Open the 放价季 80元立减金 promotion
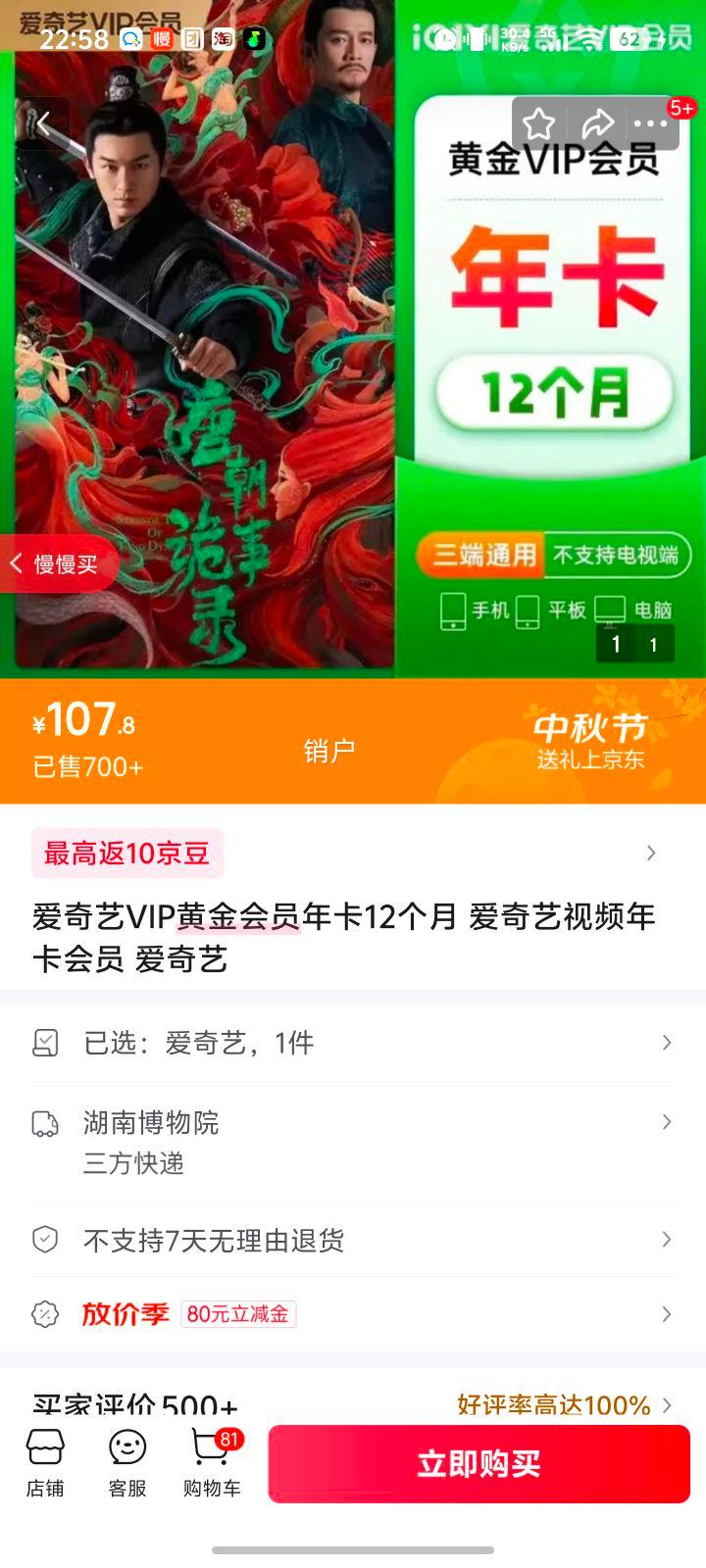This screenshot has width=706, height=1568. (353, 1314)
